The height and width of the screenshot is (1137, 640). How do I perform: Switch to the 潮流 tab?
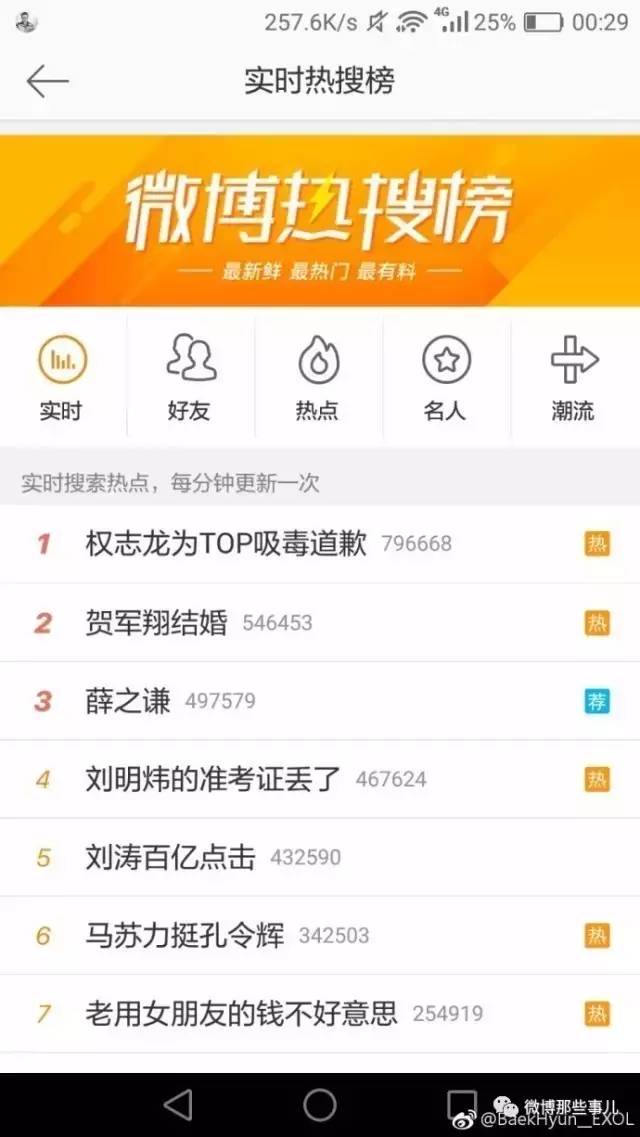tap(573, 379)
